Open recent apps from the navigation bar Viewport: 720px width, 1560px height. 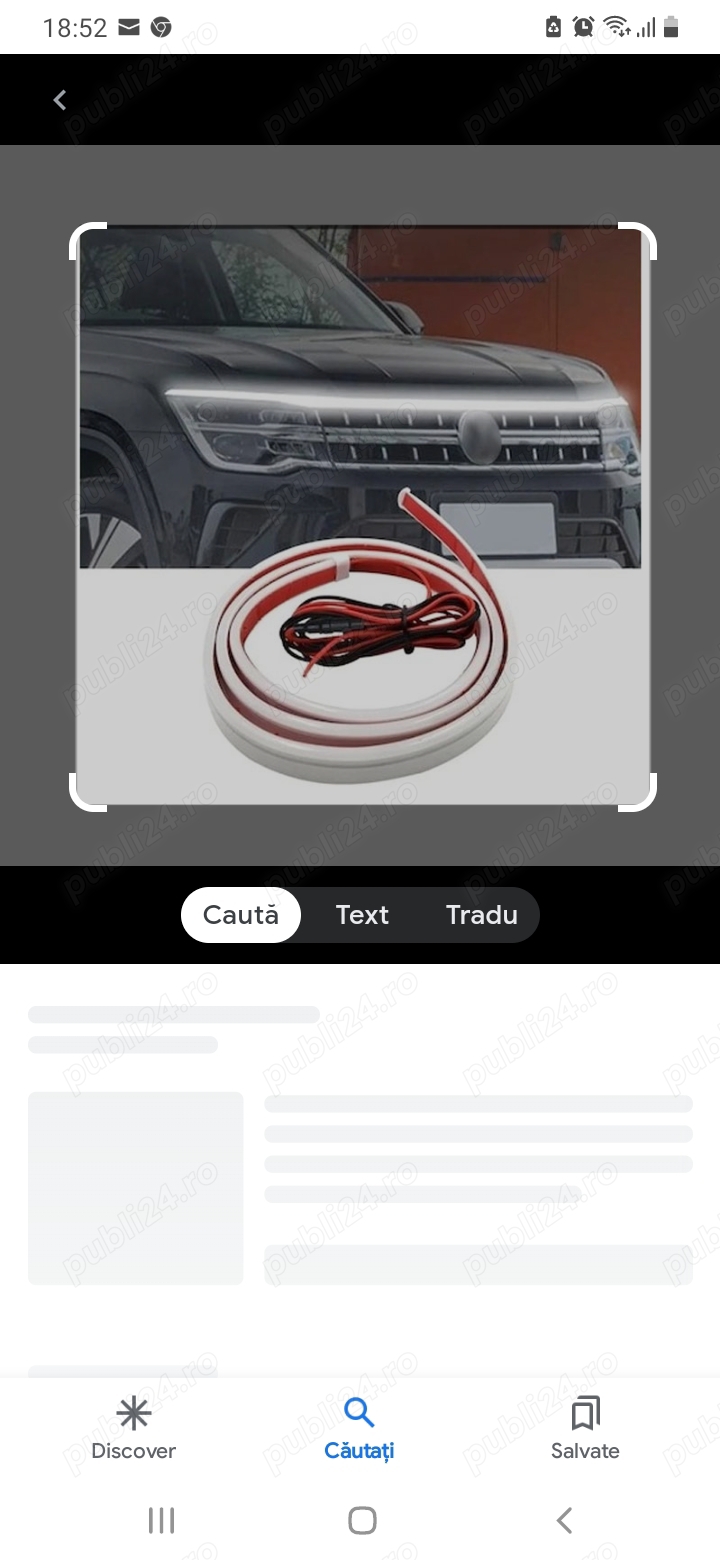(x=161, y=1521)
